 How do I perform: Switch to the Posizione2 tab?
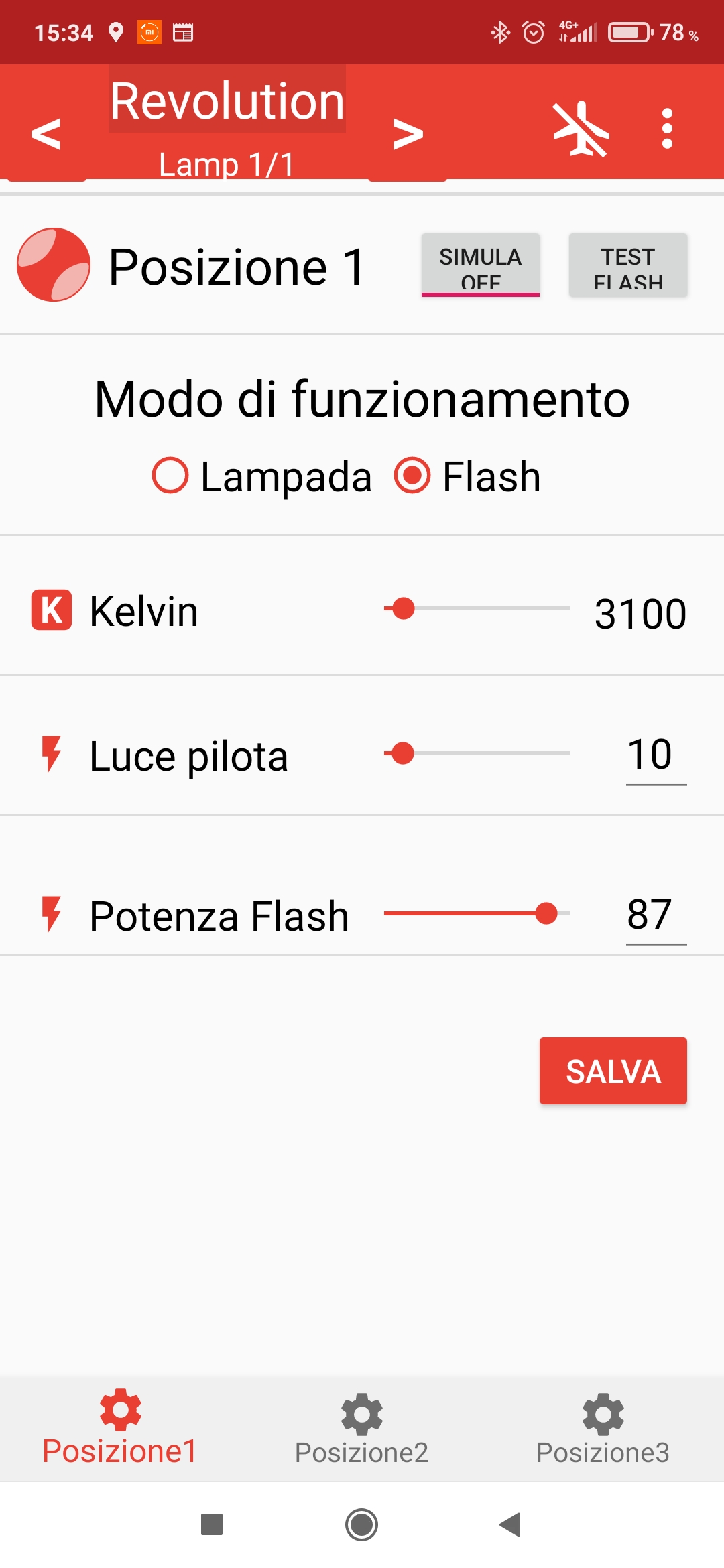[362, 1429]
